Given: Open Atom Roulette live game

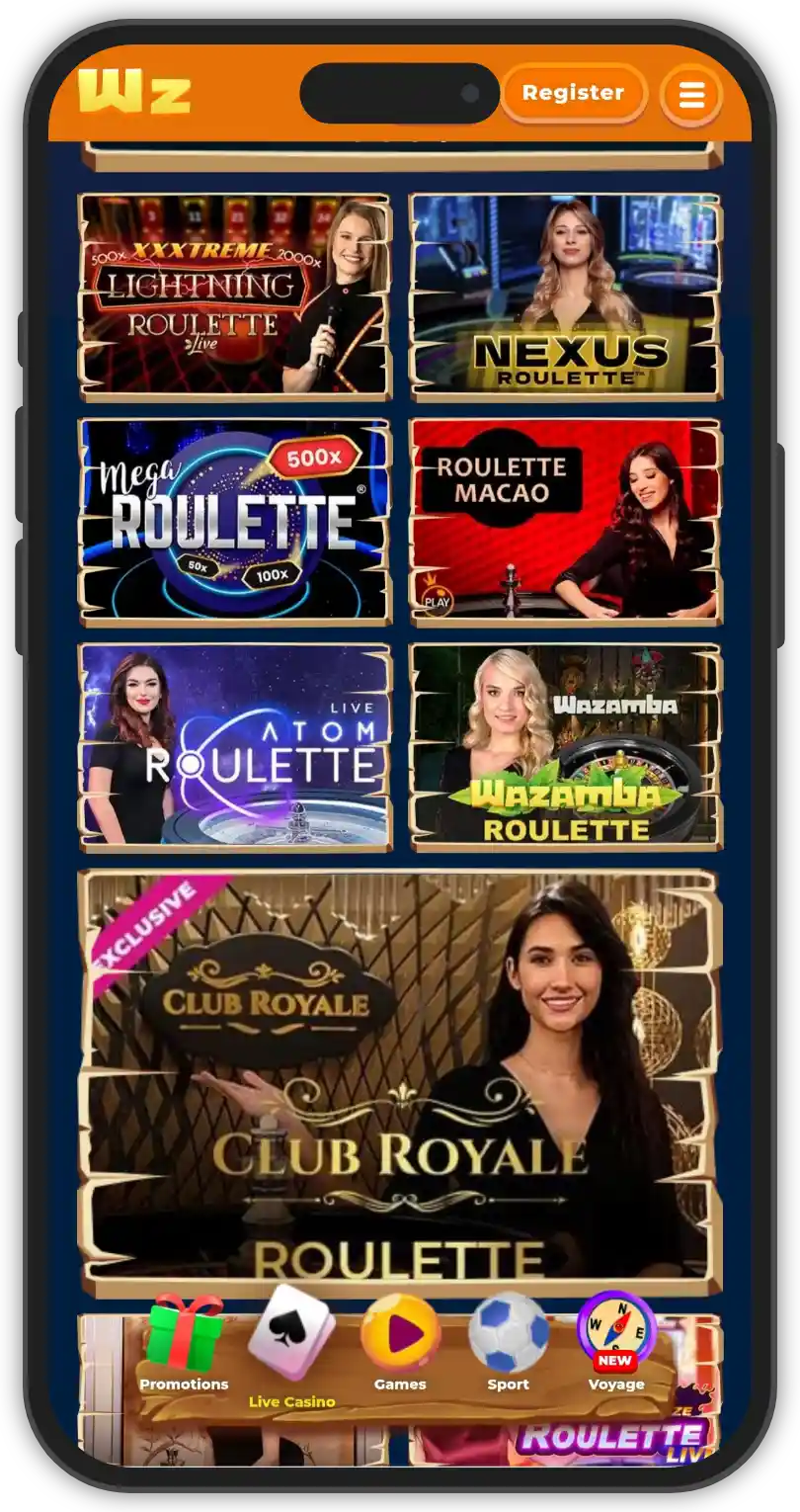Looking at the screenshot, I should point(235,746).
